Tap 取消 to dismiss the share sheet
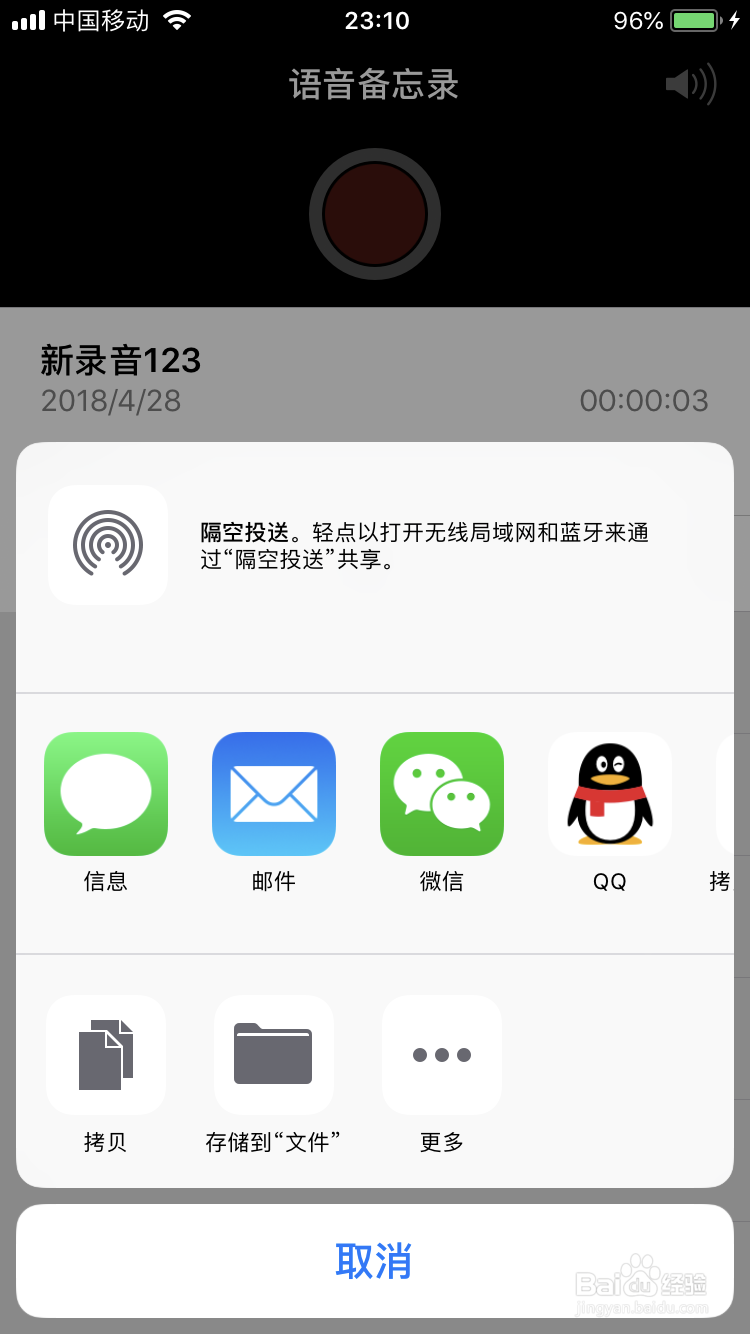This screenshot has height=1334, width=750. click(375, 1262)
